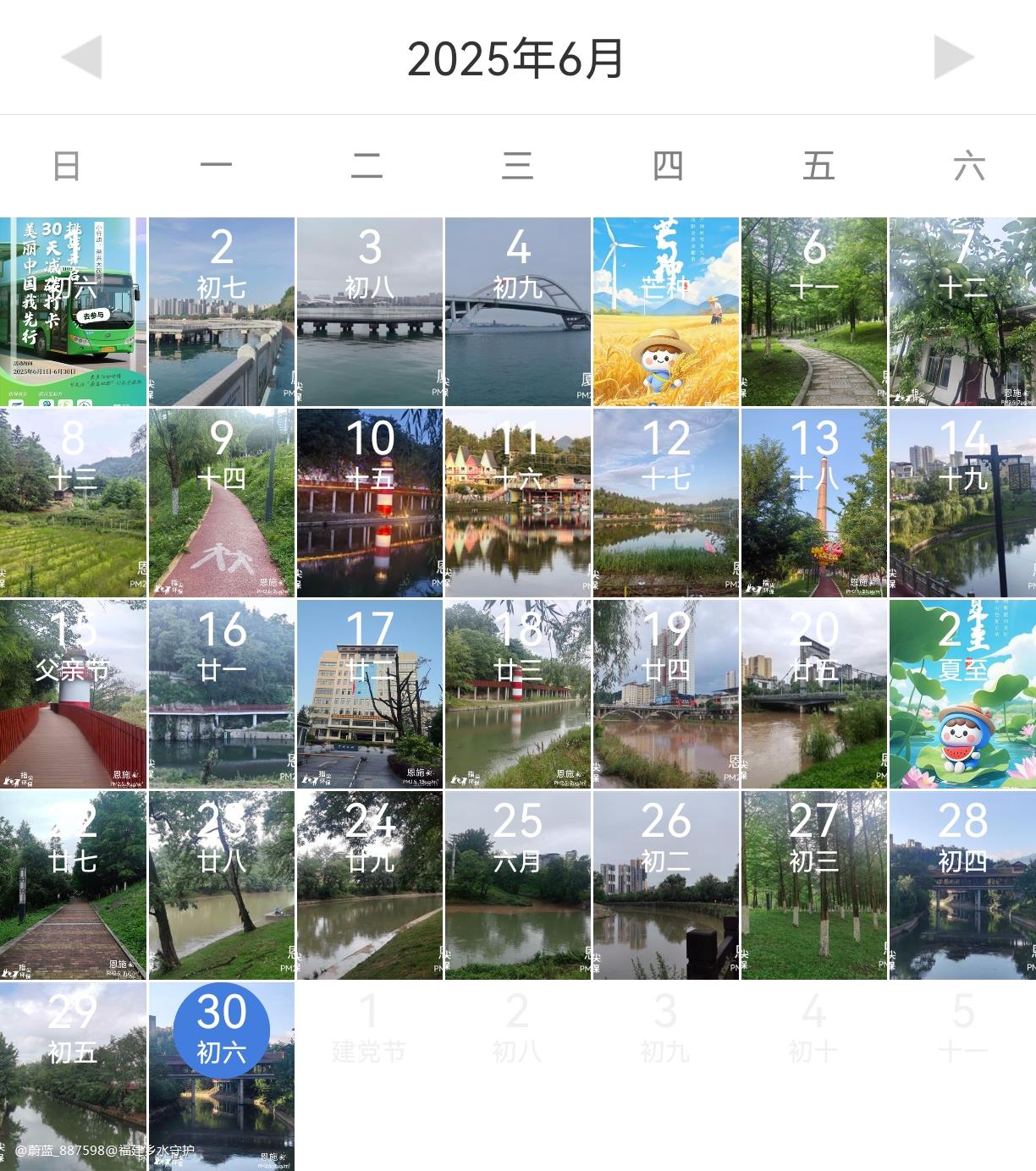
Task: Select the 芒种 day tile
Action: pos(666,311)
